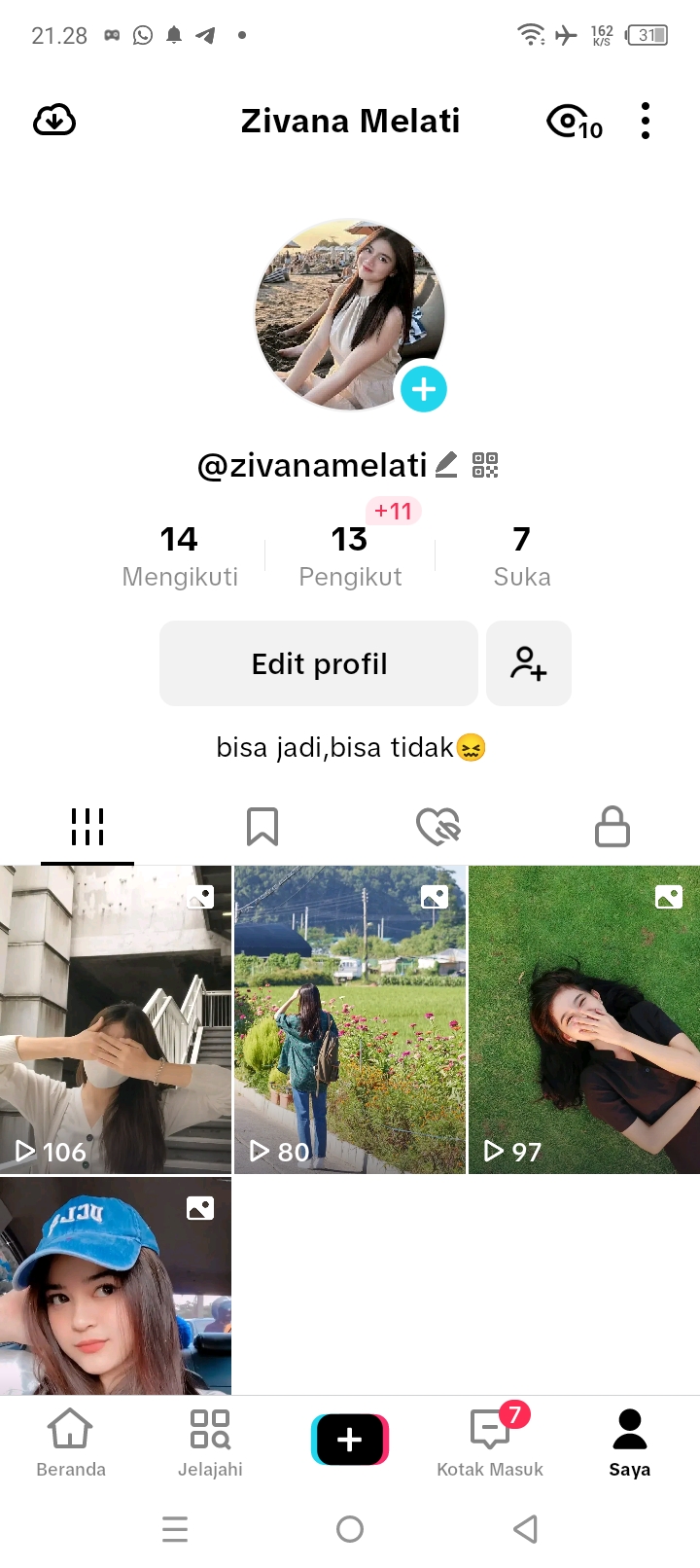Image resolution: width=700 pixels, height=1568 pixels.
Task: Switch to the private lock tab
Action: pyautogui.click(x=612, y=827)
